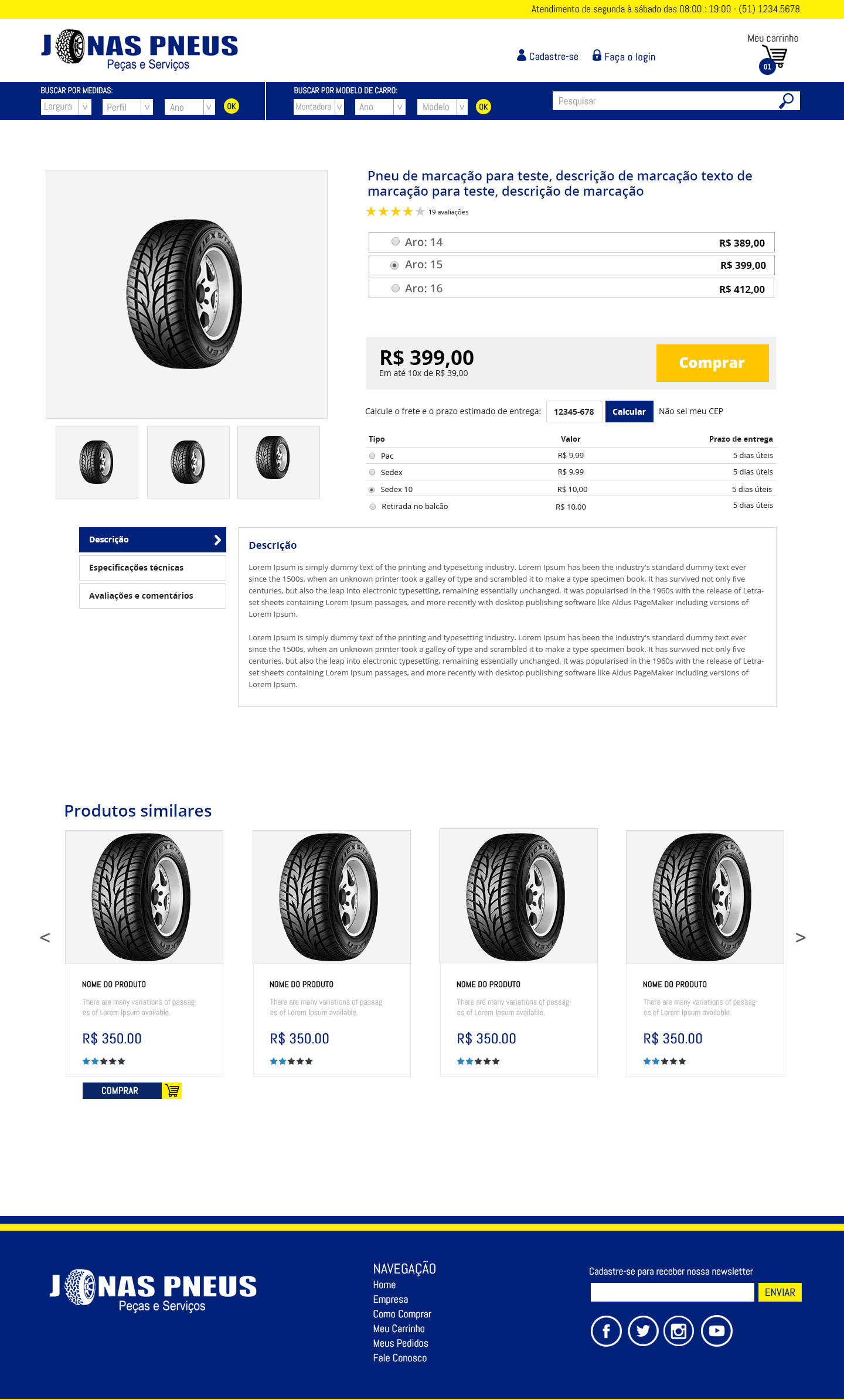
Task: Tap the magnifier search icon
Action: pyautogui.click(x=786, y=101)
